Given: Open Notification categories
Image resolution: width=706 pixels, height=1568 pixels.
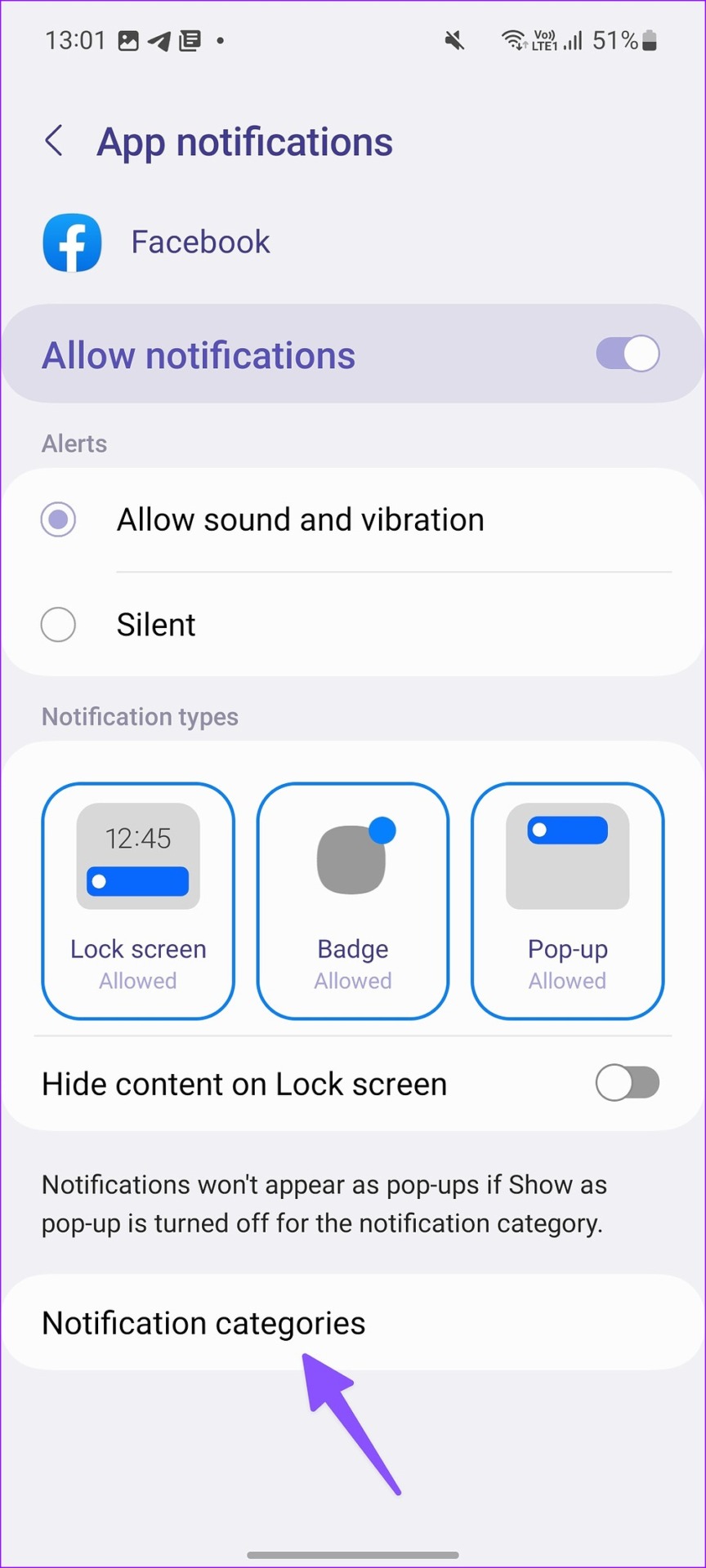Looking at the screenshot, I should click(353, 1323).
